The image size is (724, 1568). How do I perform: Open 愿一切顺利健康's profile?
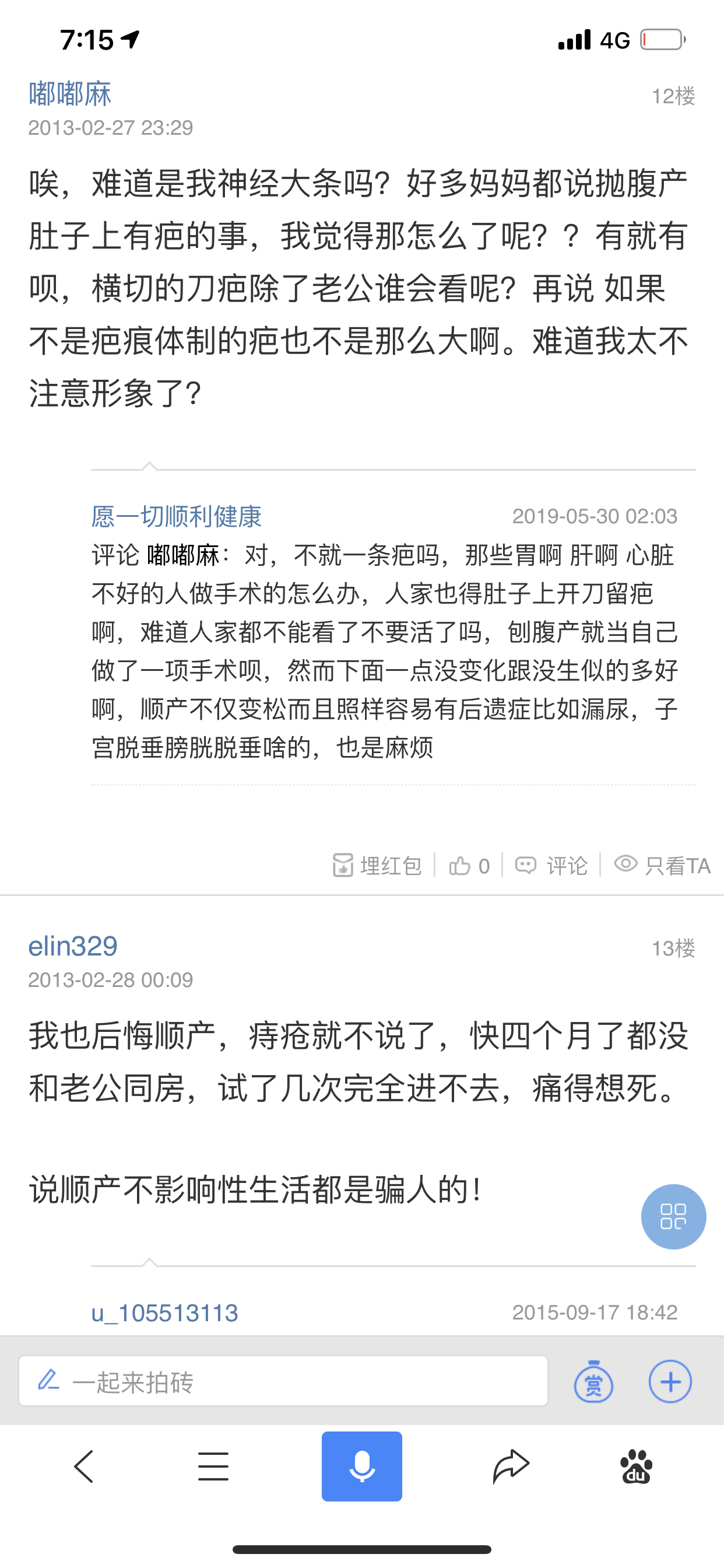[177, 516]
